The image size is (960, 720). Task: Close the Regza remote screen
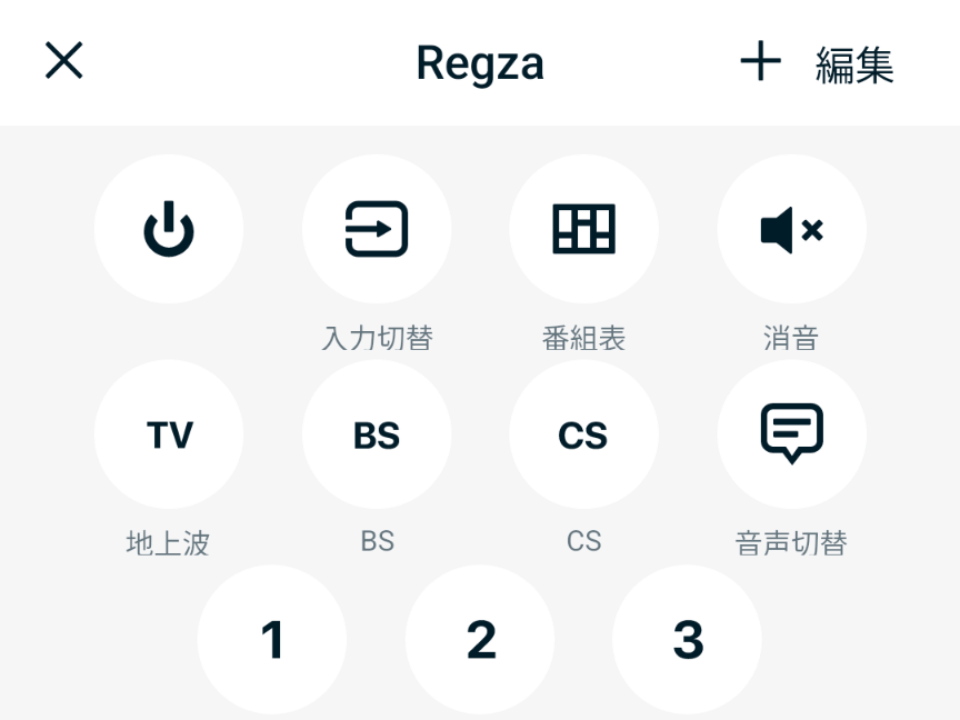coord(64,62)
